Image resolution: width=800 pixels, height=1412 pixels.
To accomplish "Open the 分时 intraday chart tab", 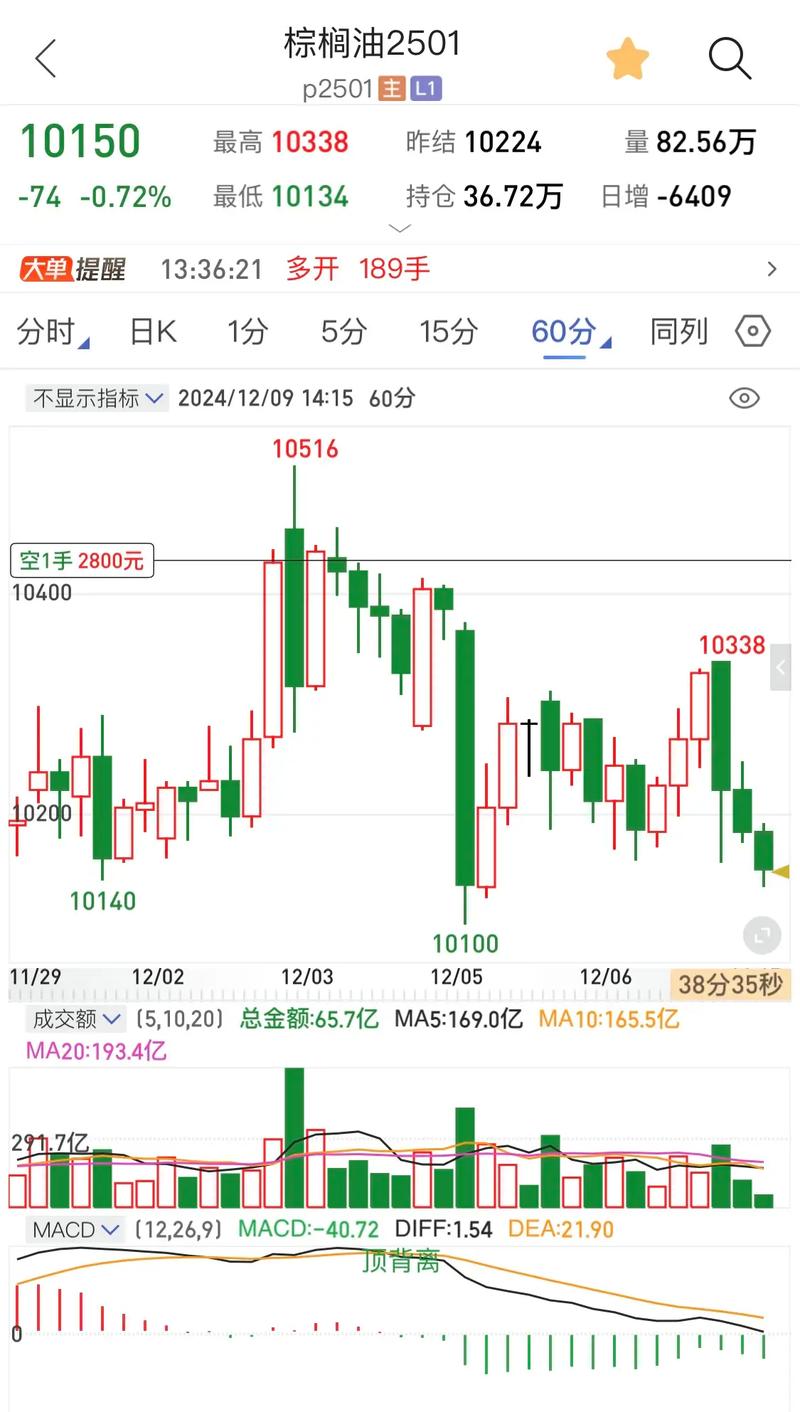I will [46, 331].
